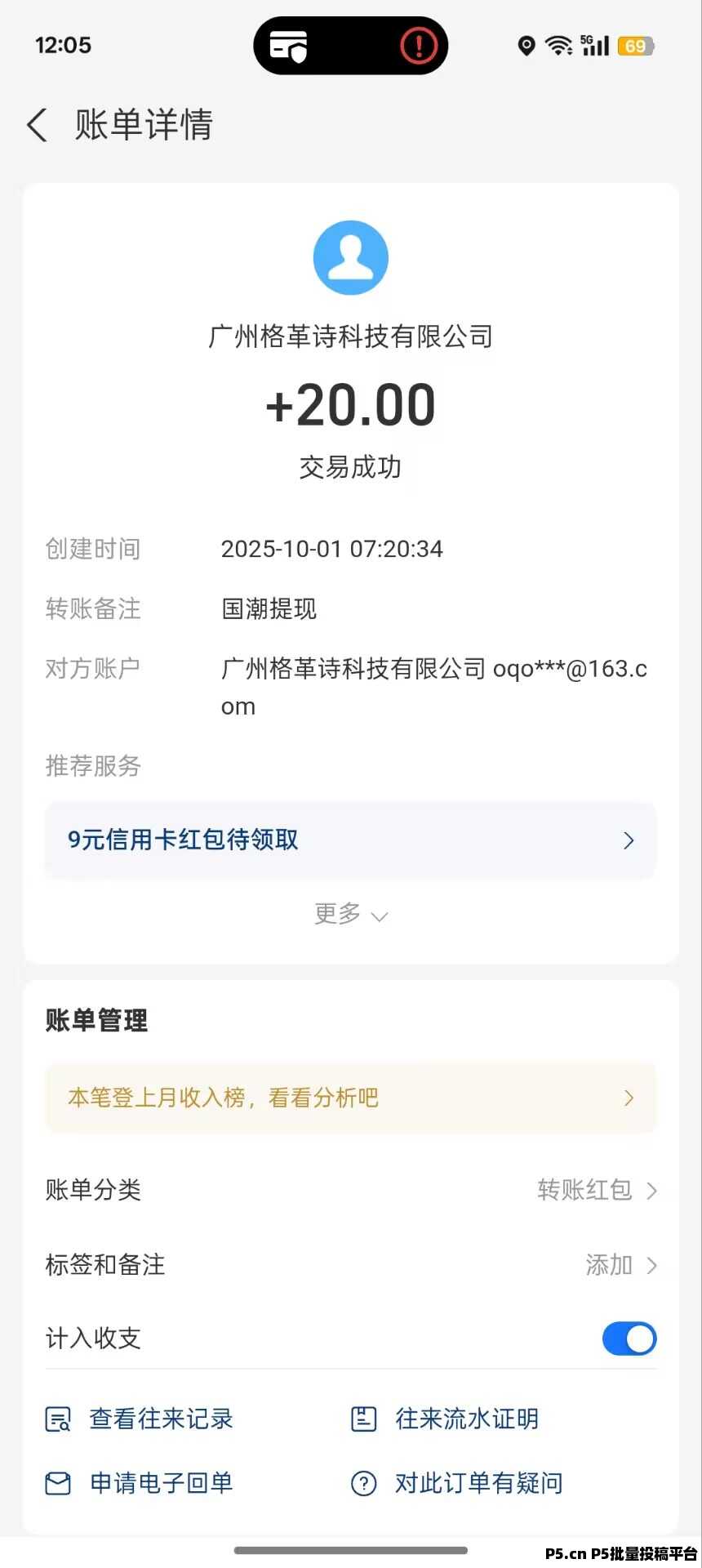The width and height of the screenshot is (702, 1568).
Task: View the 本笔登上月收入榜 analysis banner
Action: pos(351,1098)
